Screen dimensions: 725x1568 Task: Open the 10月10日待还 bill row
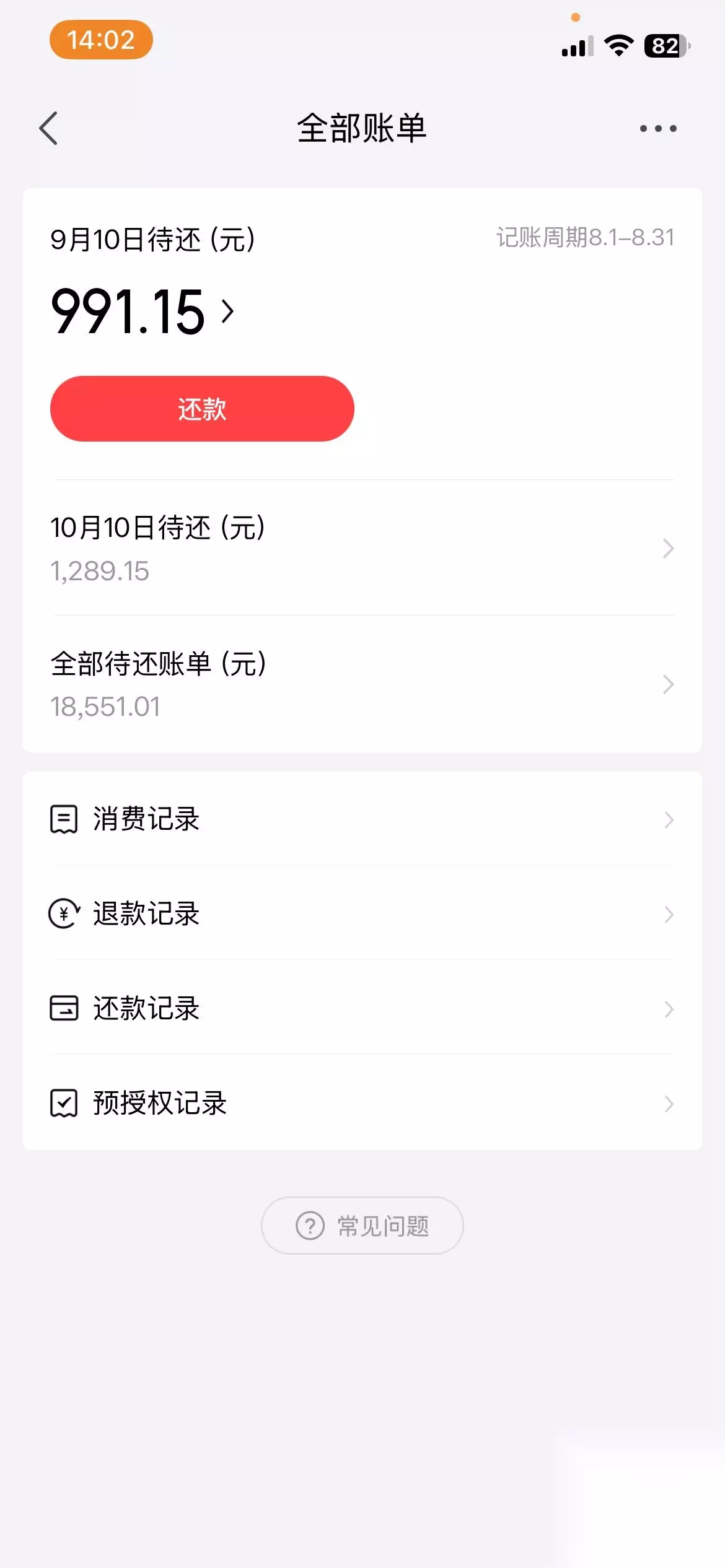pos(362,547)
